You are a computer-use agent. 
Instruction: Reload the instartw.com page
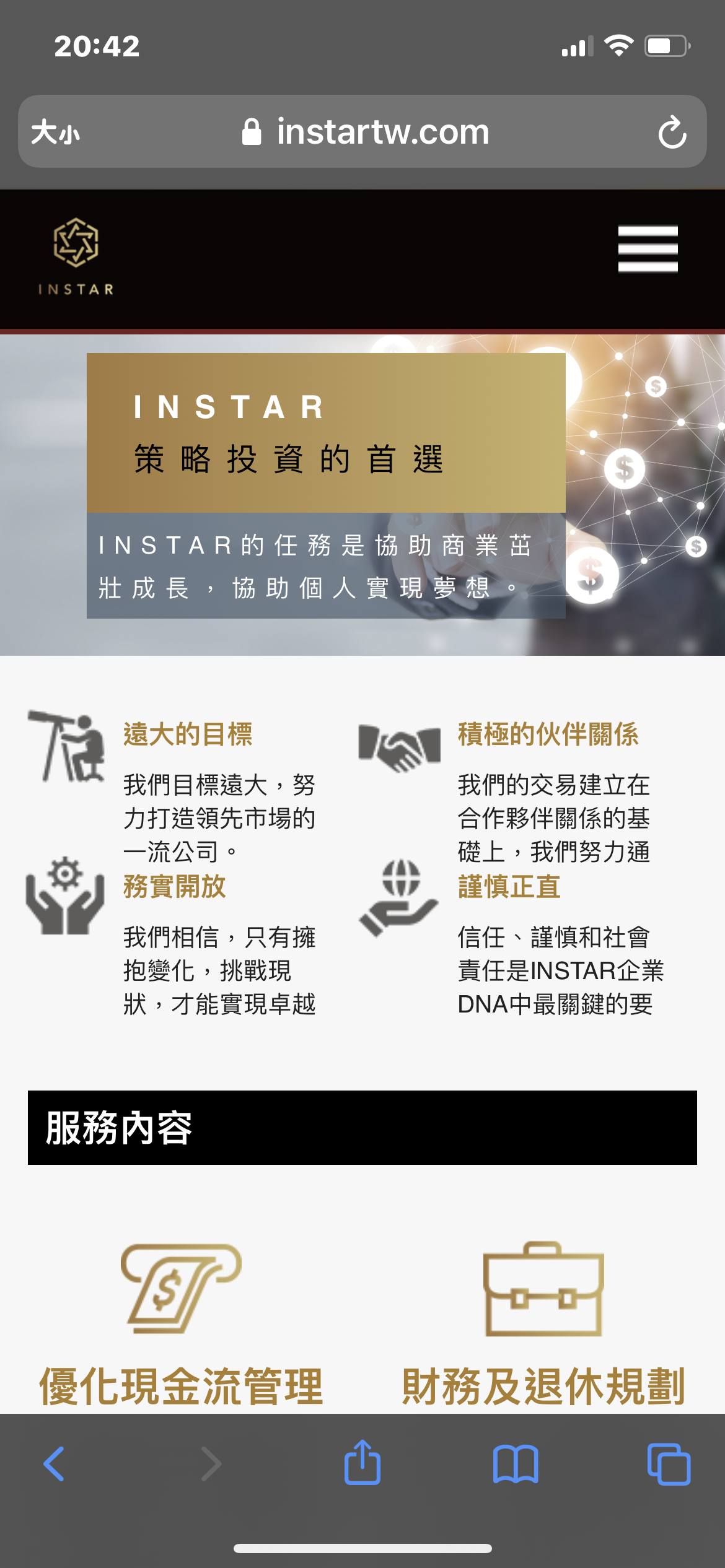pyautogui.click(x=672, y=132)
